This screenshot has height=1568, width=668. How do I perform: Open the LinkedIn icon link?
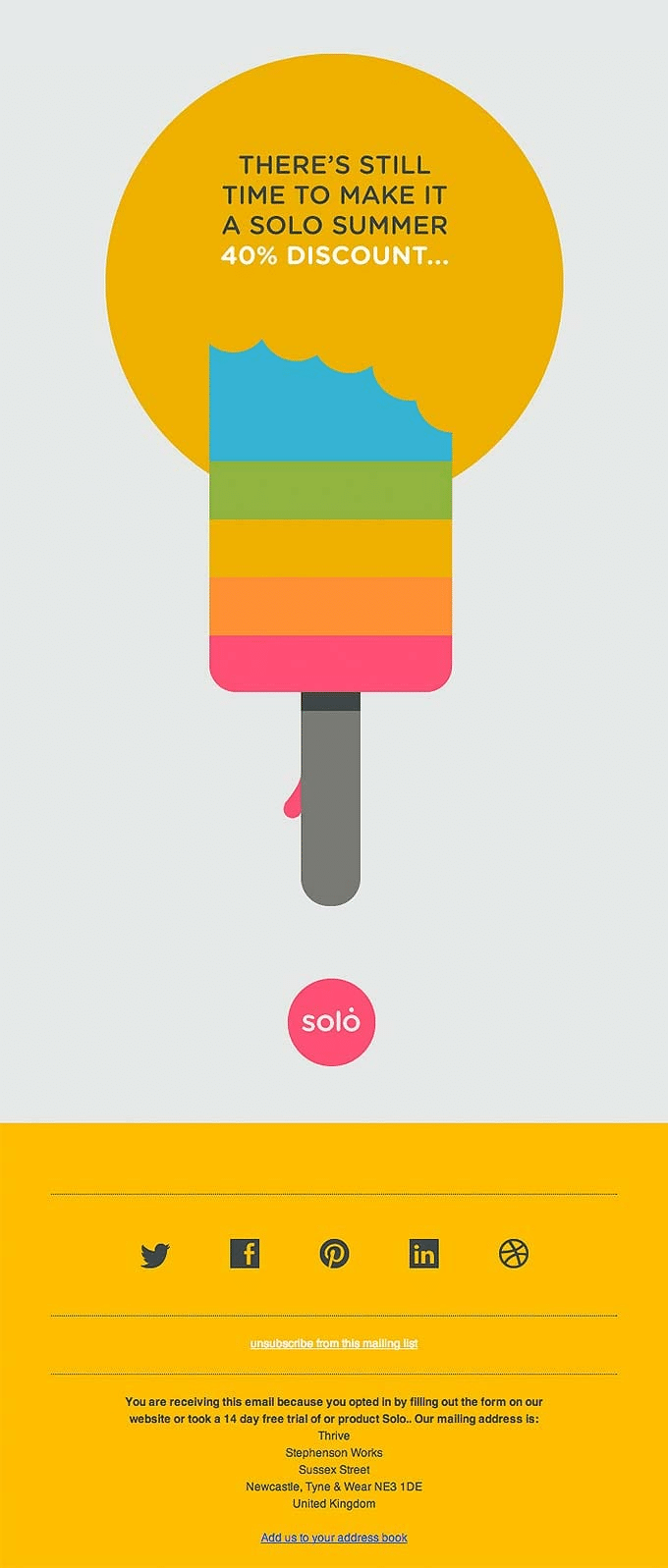[423, 1254]
